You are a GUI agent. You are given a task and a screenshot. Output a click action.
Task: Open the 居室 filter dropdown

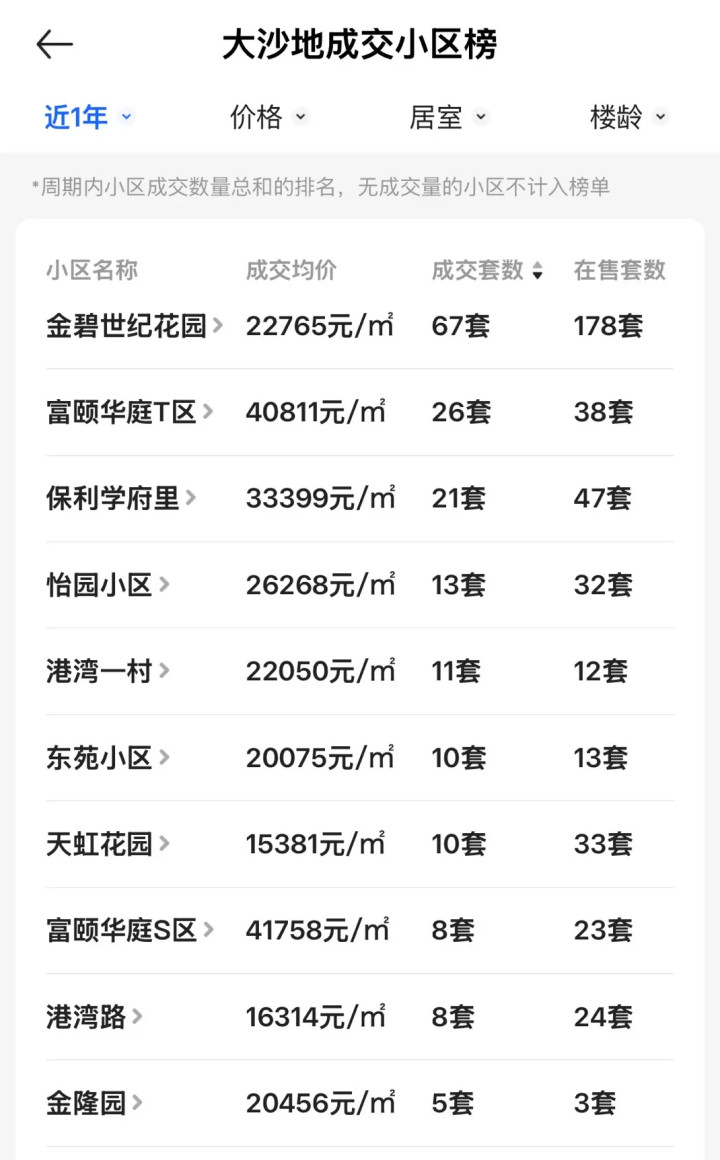[448, 117]
